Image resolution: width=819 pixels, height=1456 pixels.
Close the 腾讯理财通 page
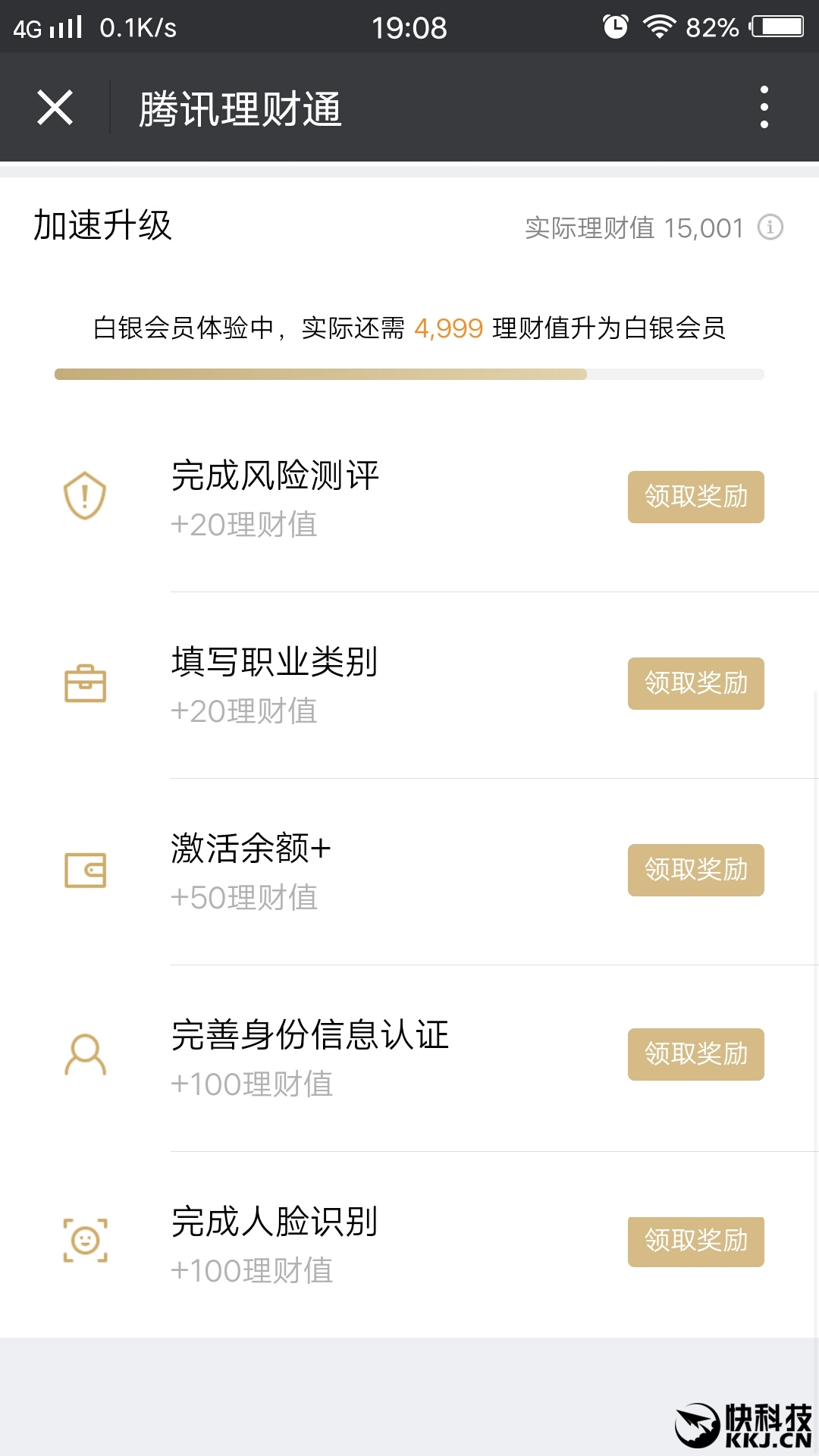(x=55, y=107)
